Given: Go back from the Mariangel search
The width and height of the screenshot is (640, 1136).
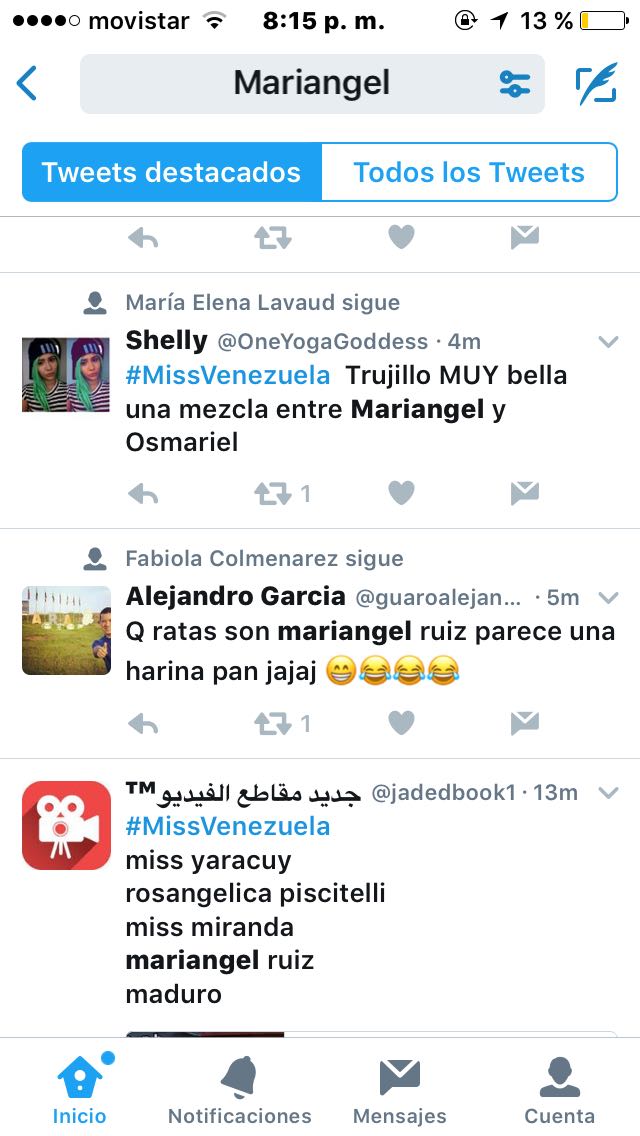Looking at the screenshot, I should coord(27,83).
